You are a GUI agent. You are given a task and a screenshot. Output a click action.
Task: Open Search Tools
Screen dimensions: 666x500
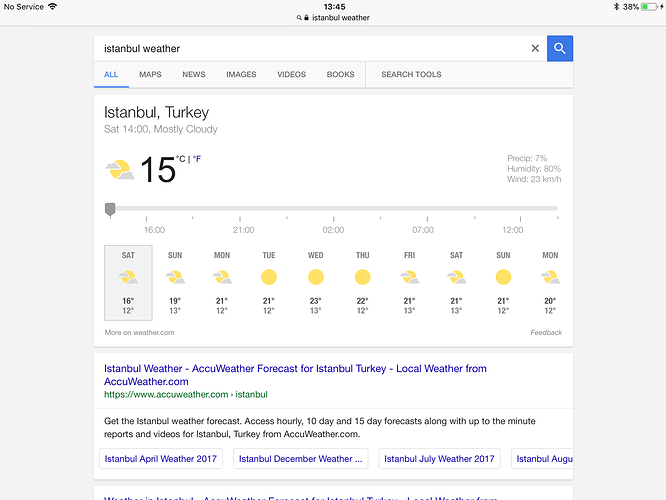click(411, 75)
